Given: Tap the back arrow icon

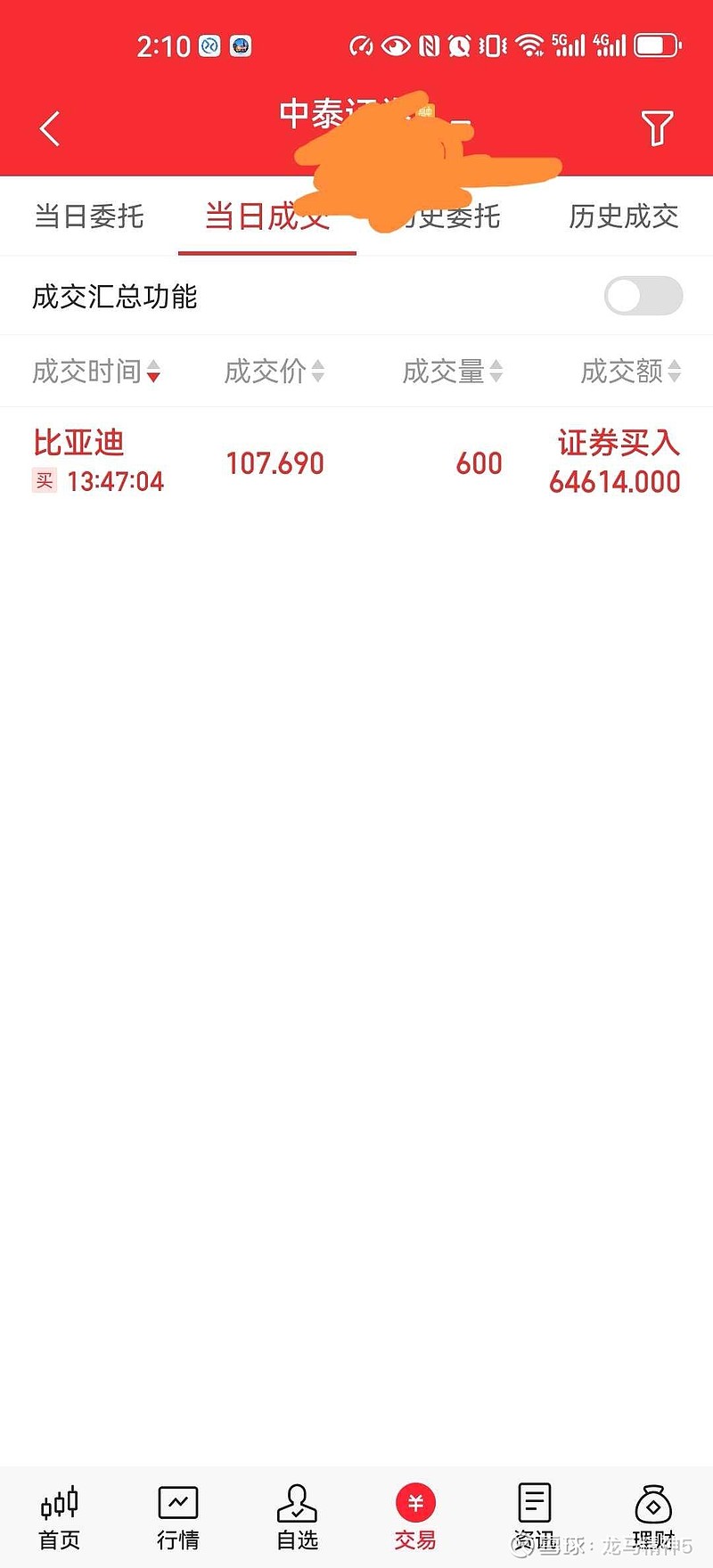Looking at the screenshot, I should [x=49, y=128].
